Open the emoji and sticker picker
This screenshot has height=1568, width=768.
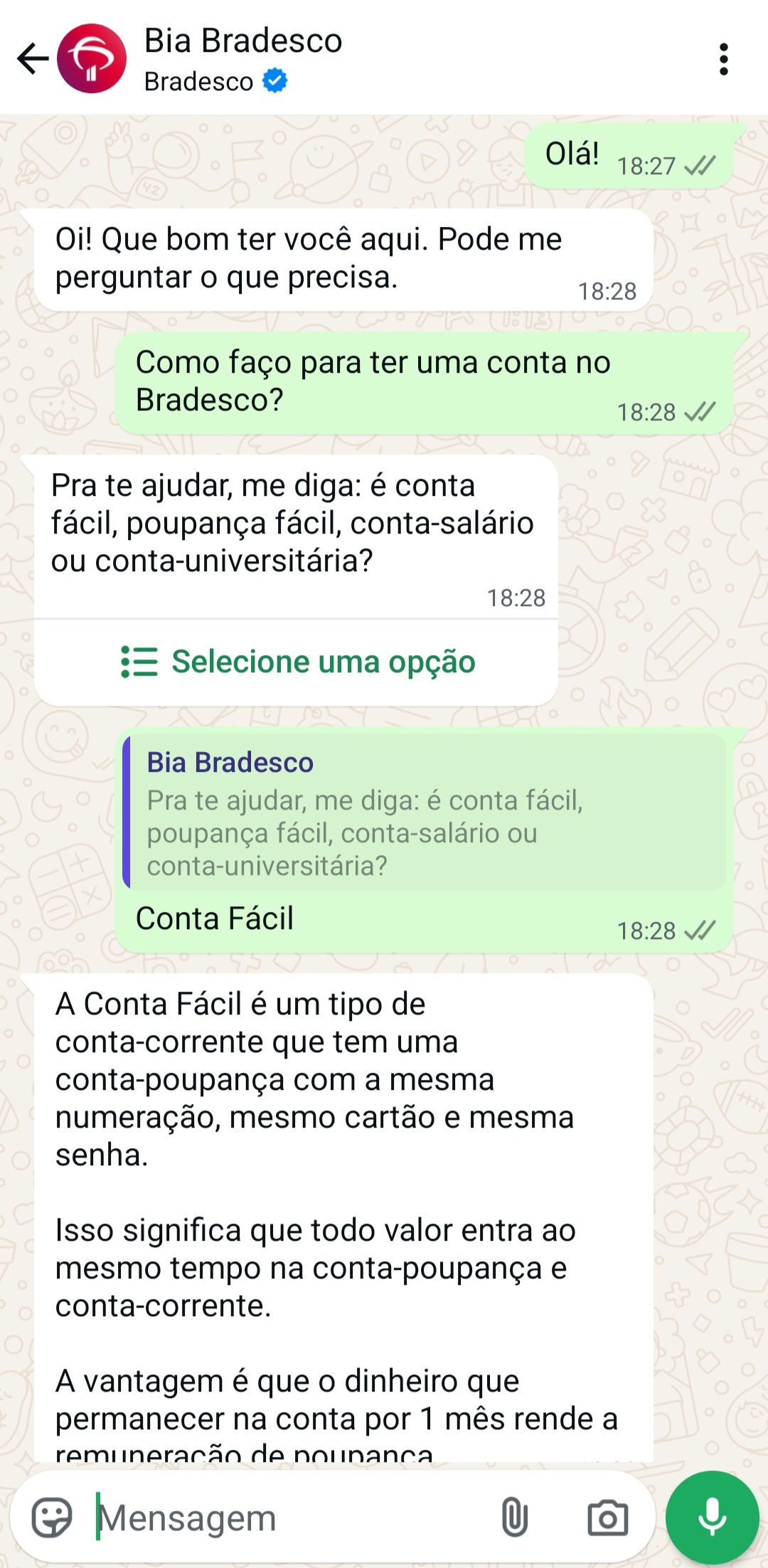tap(51, 1516)
